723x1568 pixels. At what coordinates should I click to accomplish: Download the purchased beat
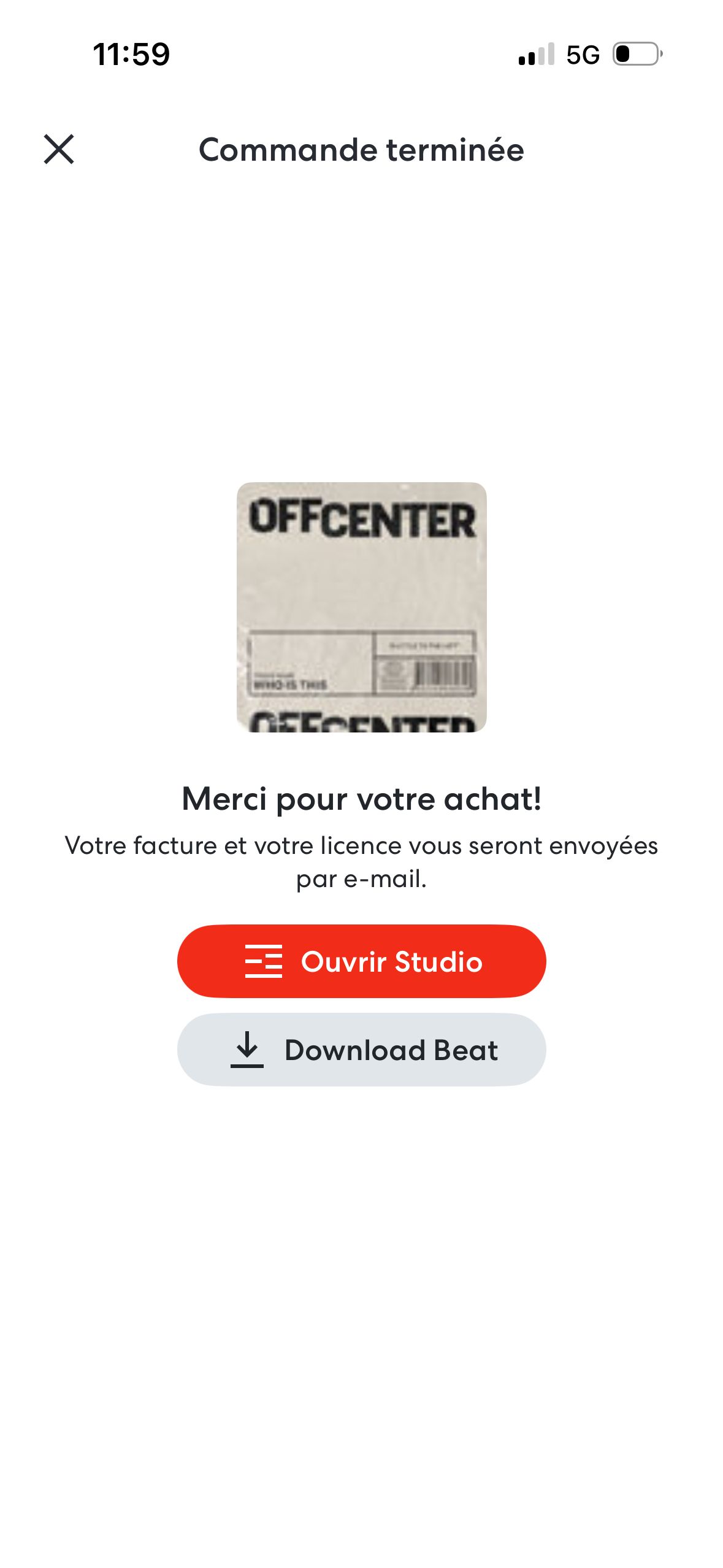coord(361,1050)
